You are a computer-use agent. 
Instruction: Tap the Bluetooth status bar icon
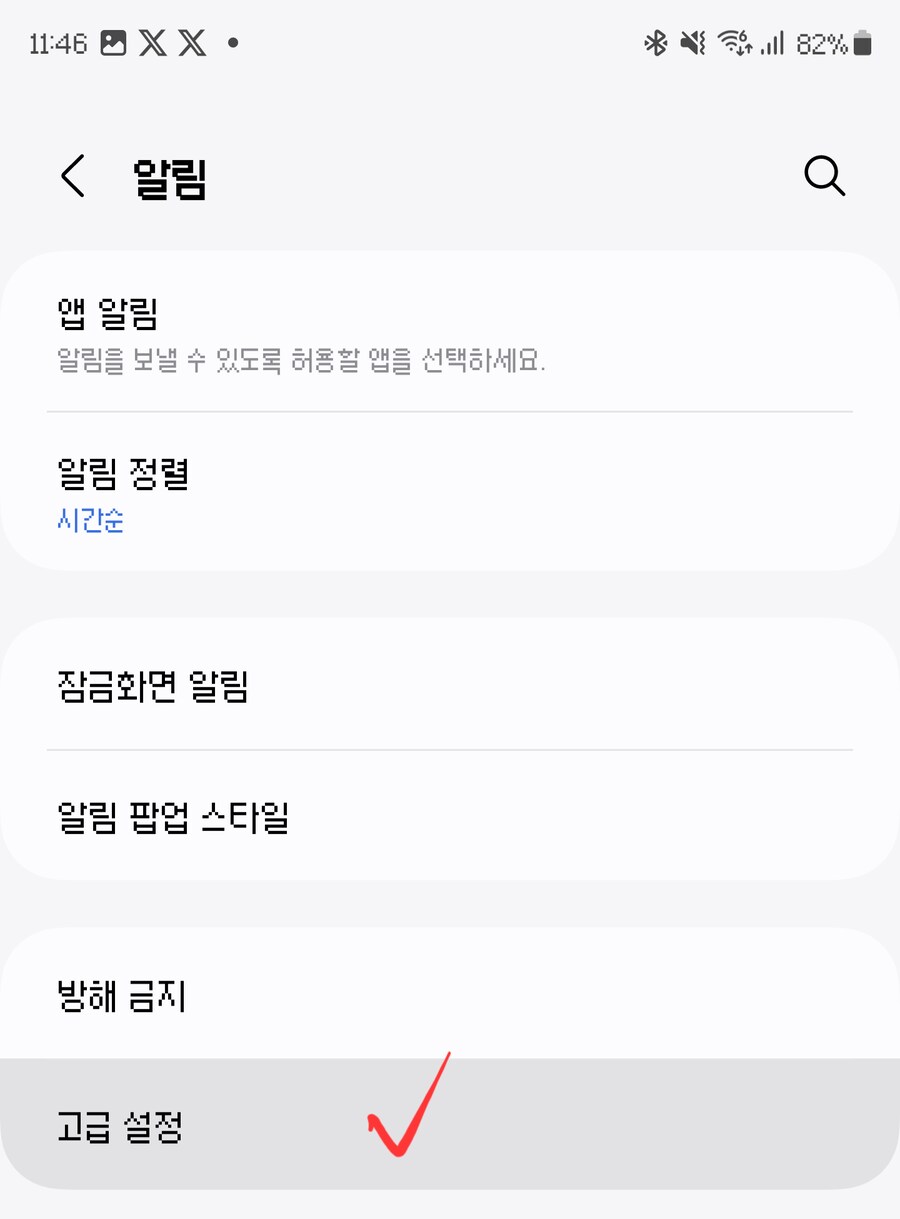(x=657, y=43)
